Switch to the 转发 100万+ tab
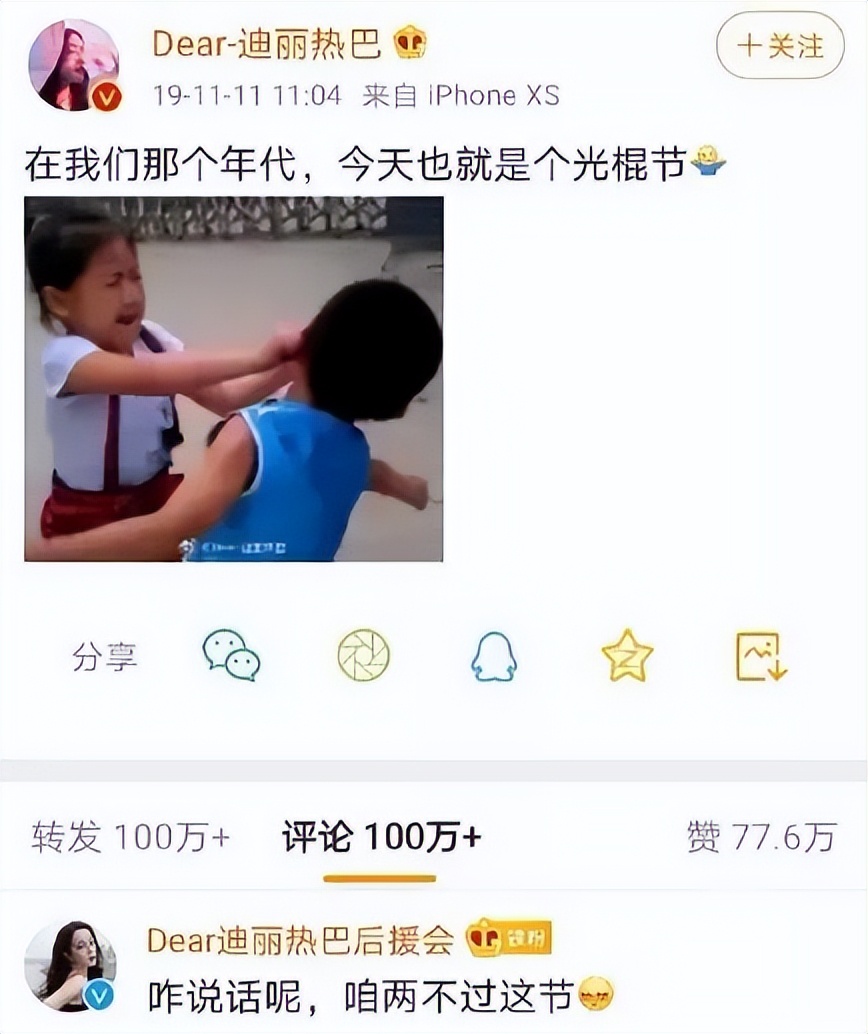 click(x=130, y=837)
